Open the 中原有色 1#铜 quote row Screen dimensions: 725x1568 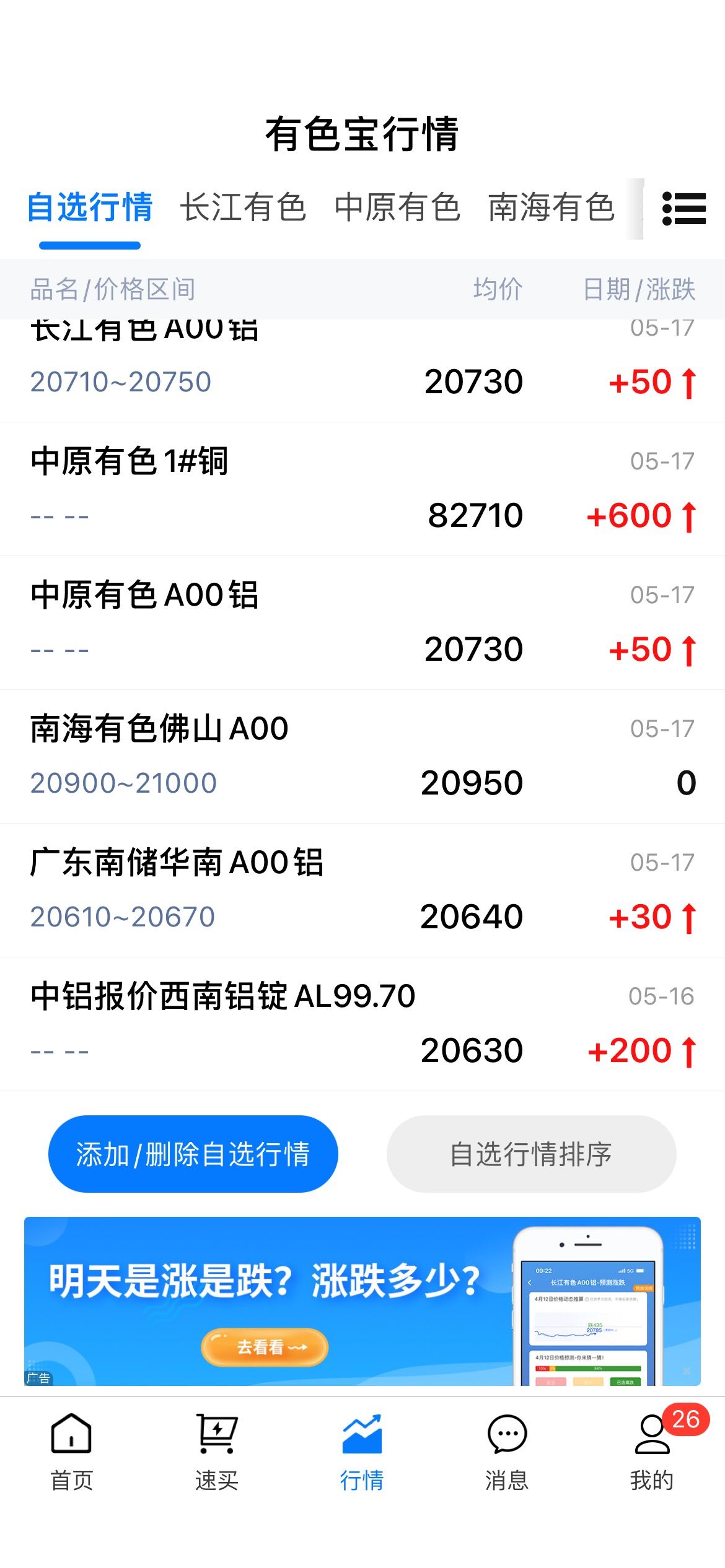362,489
